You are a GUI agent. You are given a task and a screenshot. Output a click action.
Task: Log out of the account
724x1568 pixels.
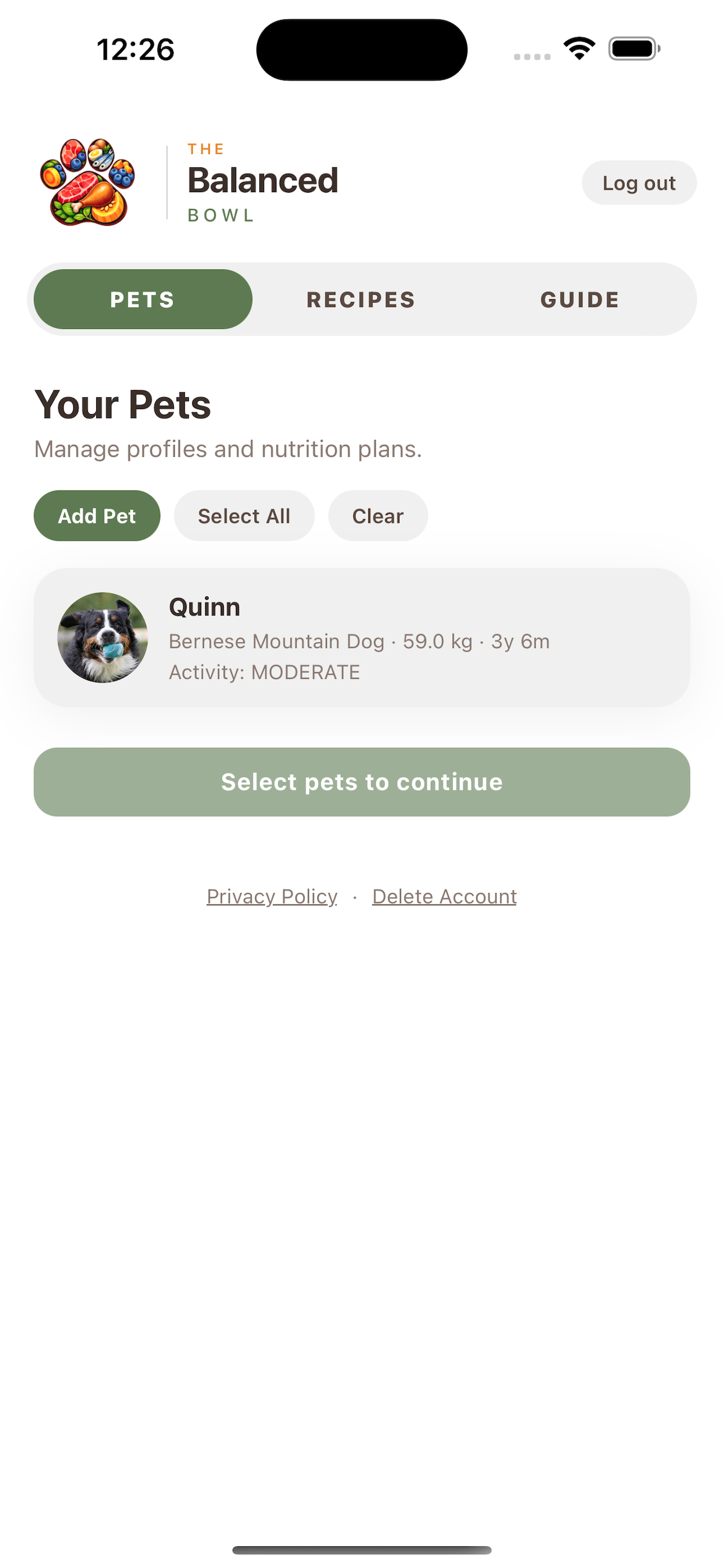tap(639, 183)
